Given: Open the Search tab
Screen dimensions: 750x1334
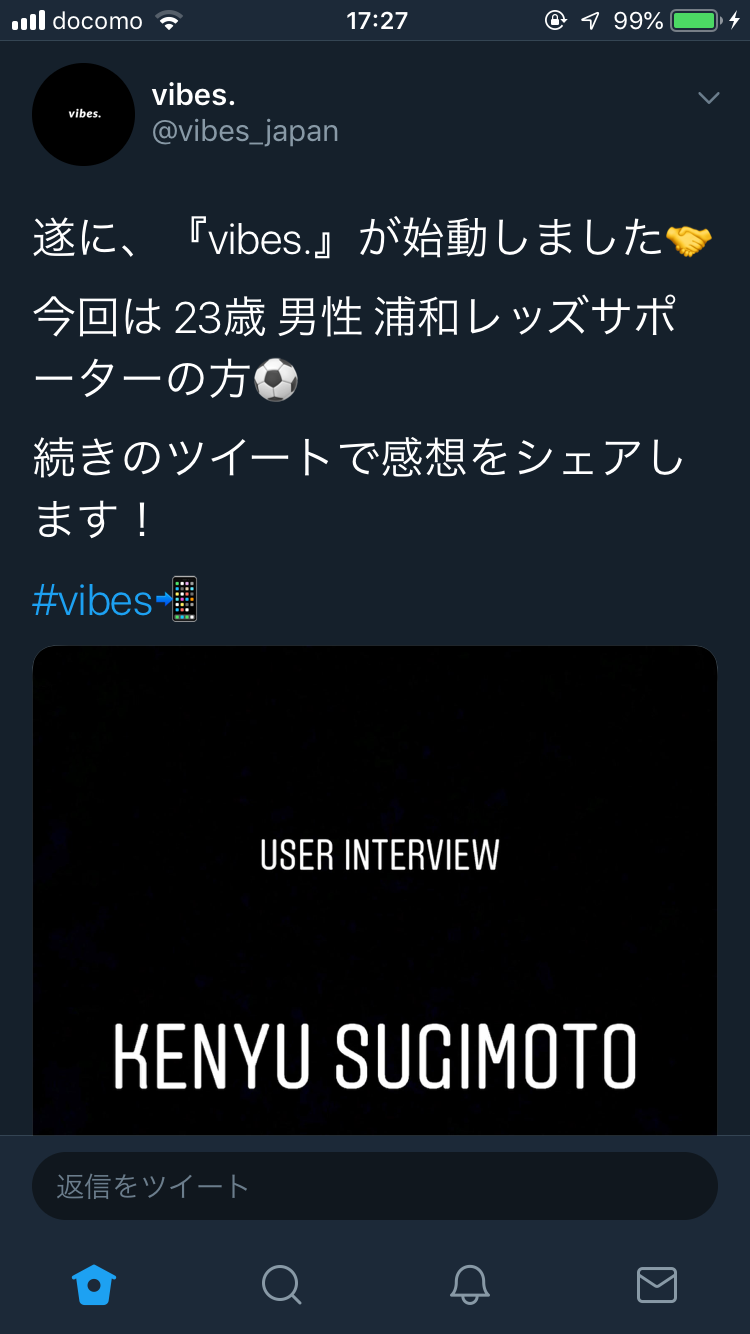Looking at the screenshot, I should (x=281, y=1284).
